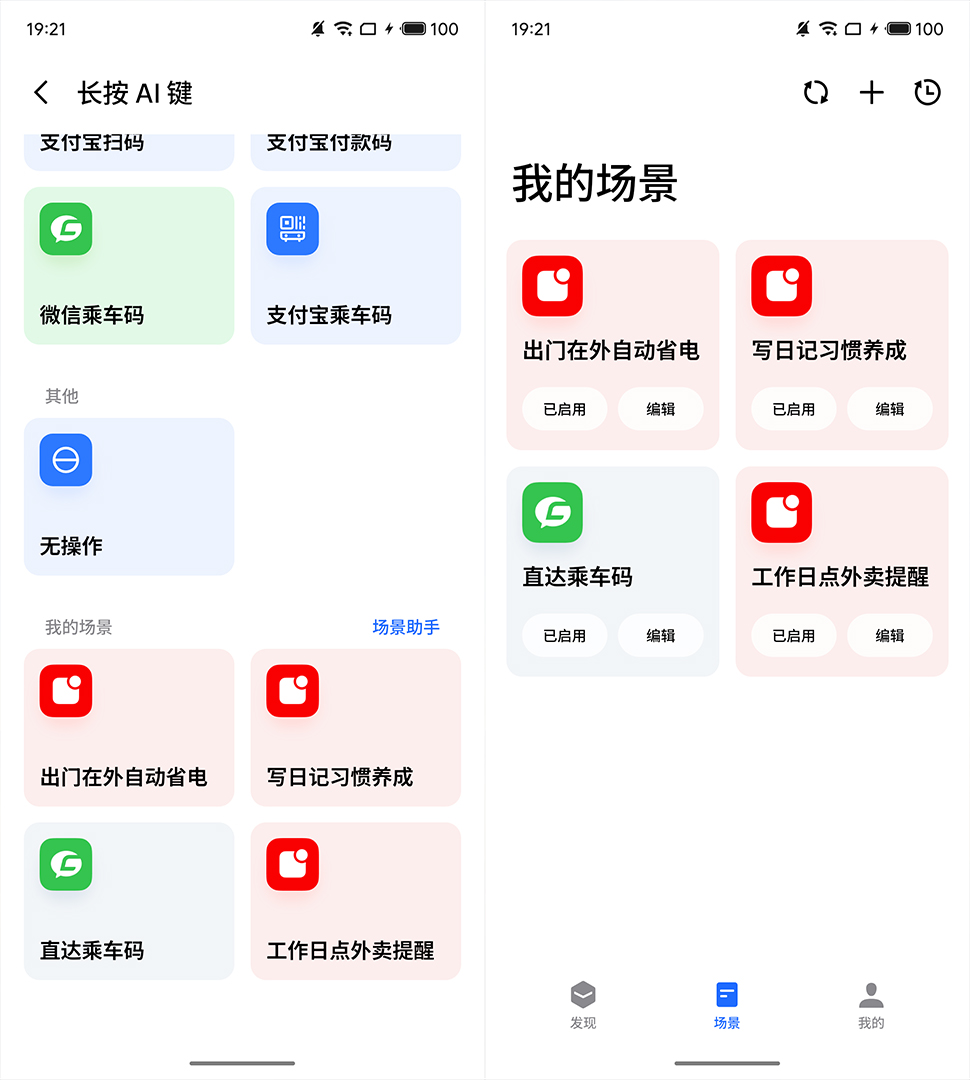This screenshot has height=1080, width=970.
Task: Select the 无操作 option card
Action: coord(129,497)
